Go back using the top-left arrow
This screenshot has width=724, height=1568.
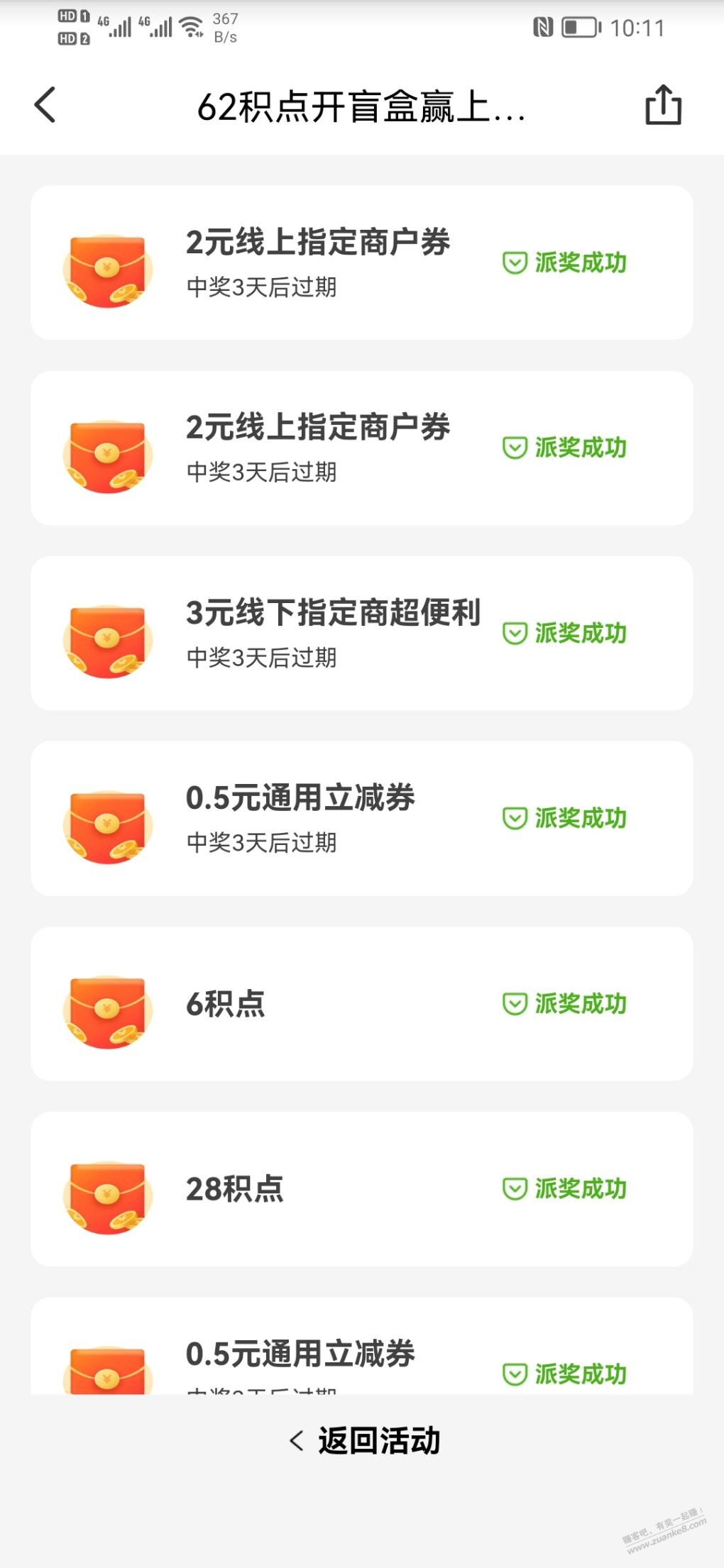pyautogui.click(x=45, y=105)
